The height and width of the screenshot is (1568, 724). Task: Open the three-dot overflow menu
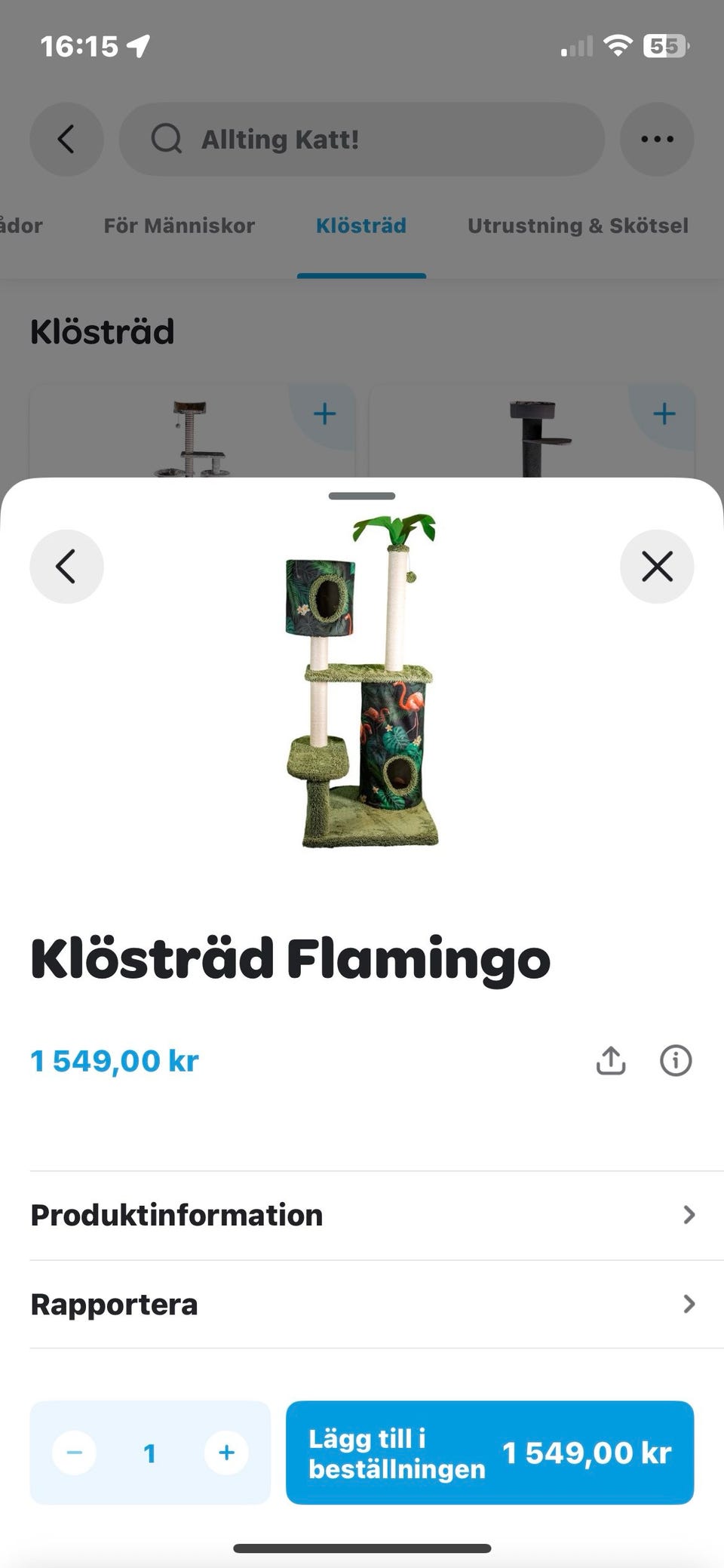click(x=657, y=139)
